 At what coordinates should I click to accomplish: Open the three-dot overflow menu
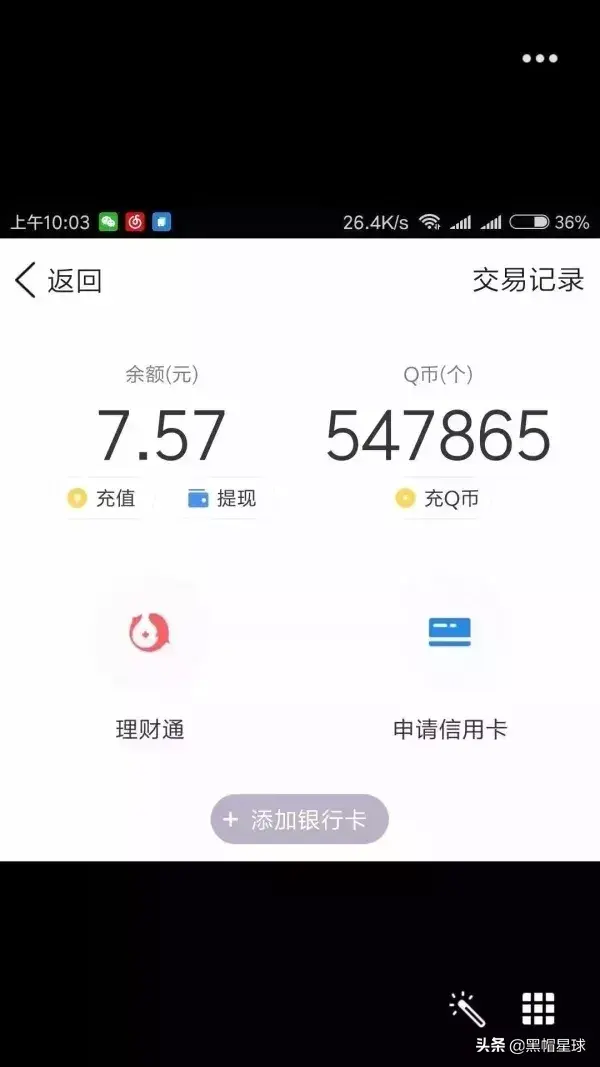pyautogui.click(x=539, y=59)
